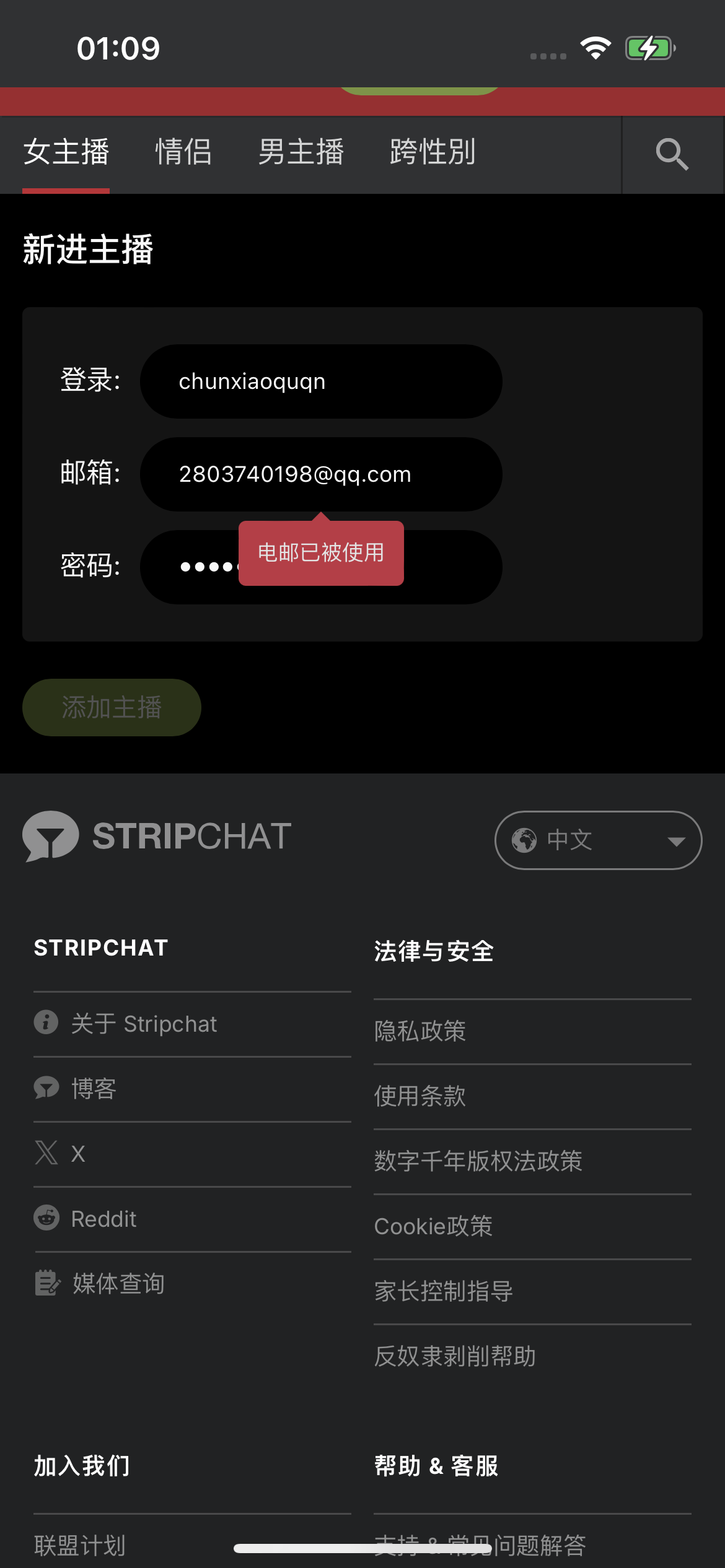Image resolution: width=725 pixels, height=1568 pixels.
Task: Open the Reddit link
Action: [x=103, y=1219]
